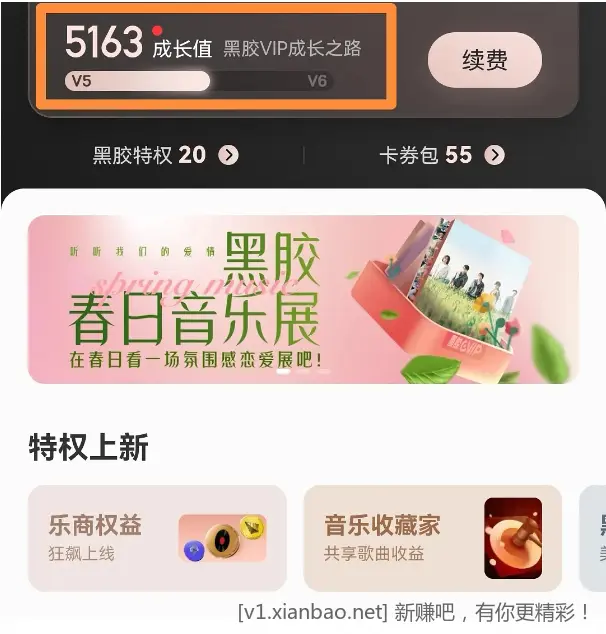
Task: Open the 黑胶春日音乐展 banner
Action: click(x=302, y=299)
